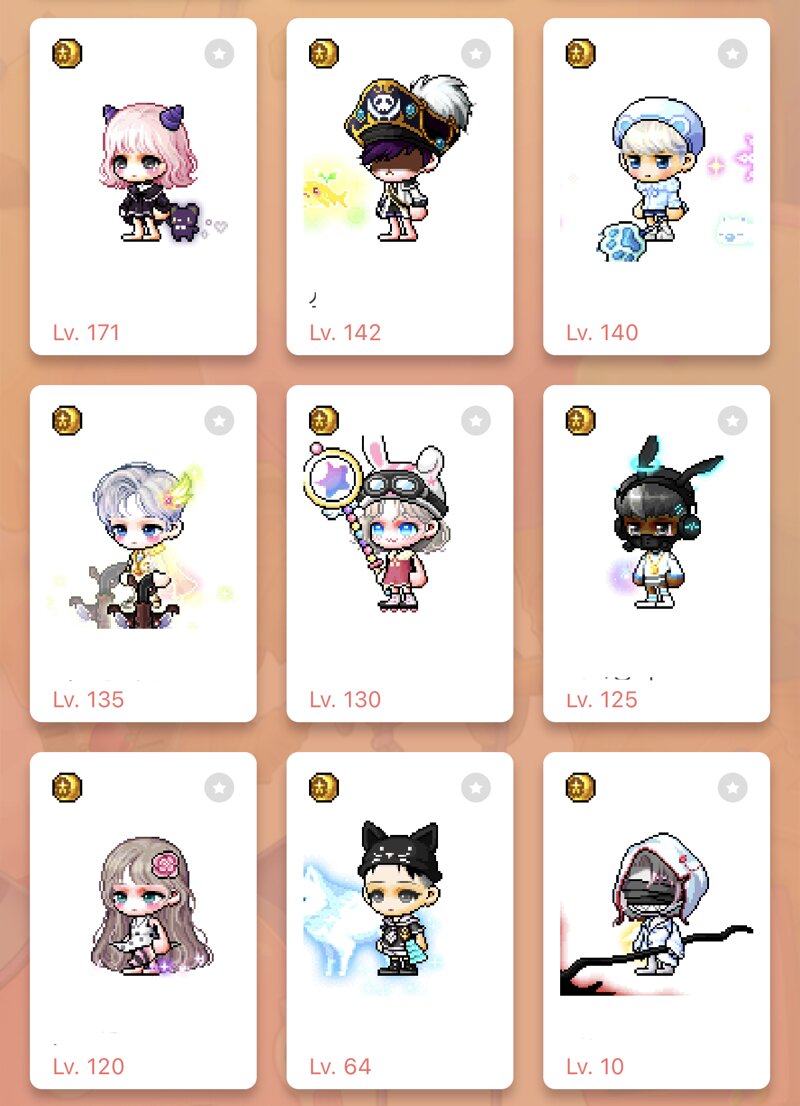Image resolution: width=800 pixels, height=1106 pixels.
Task: Open the Lv. 130 bunny character card
Action: [x=399, y=553]
